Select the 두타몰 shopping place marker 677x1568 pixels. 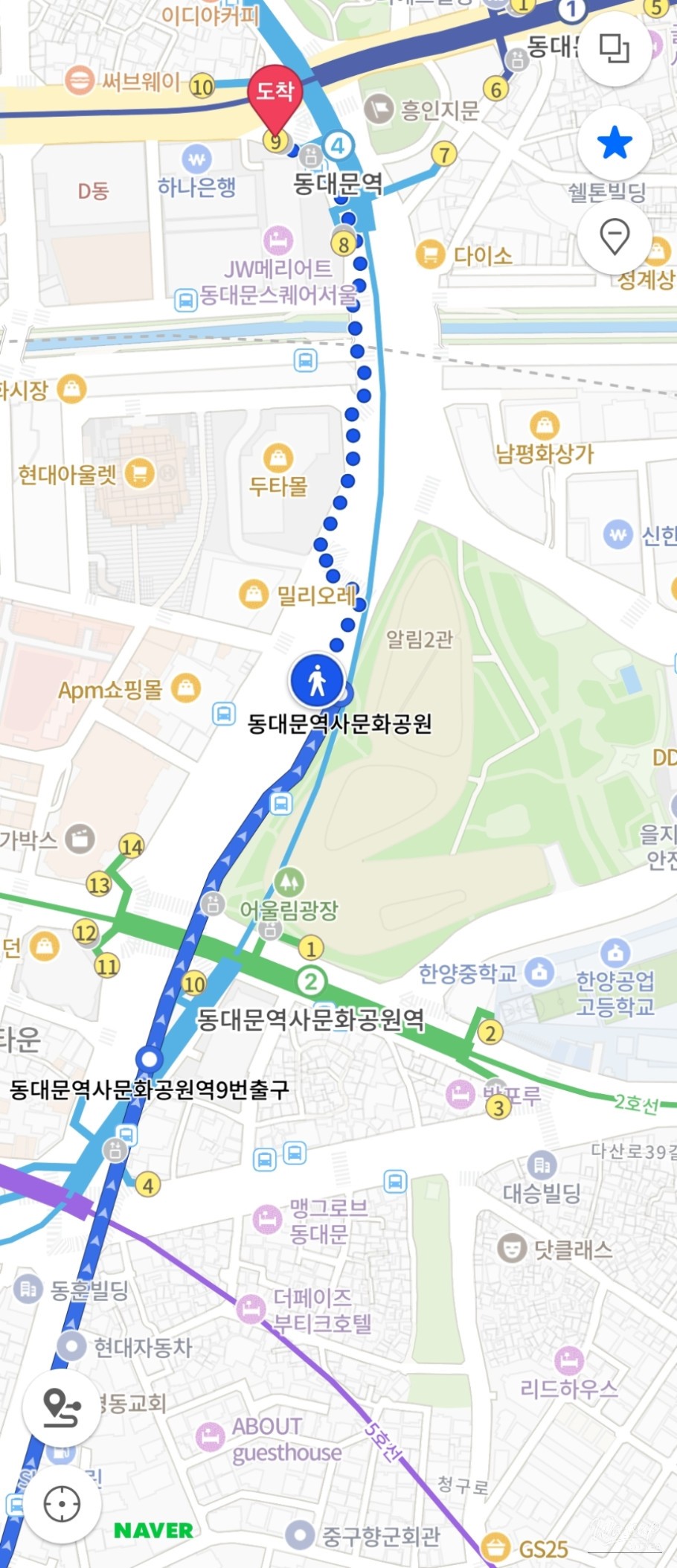pyautogui.click(x=278, y=457)
